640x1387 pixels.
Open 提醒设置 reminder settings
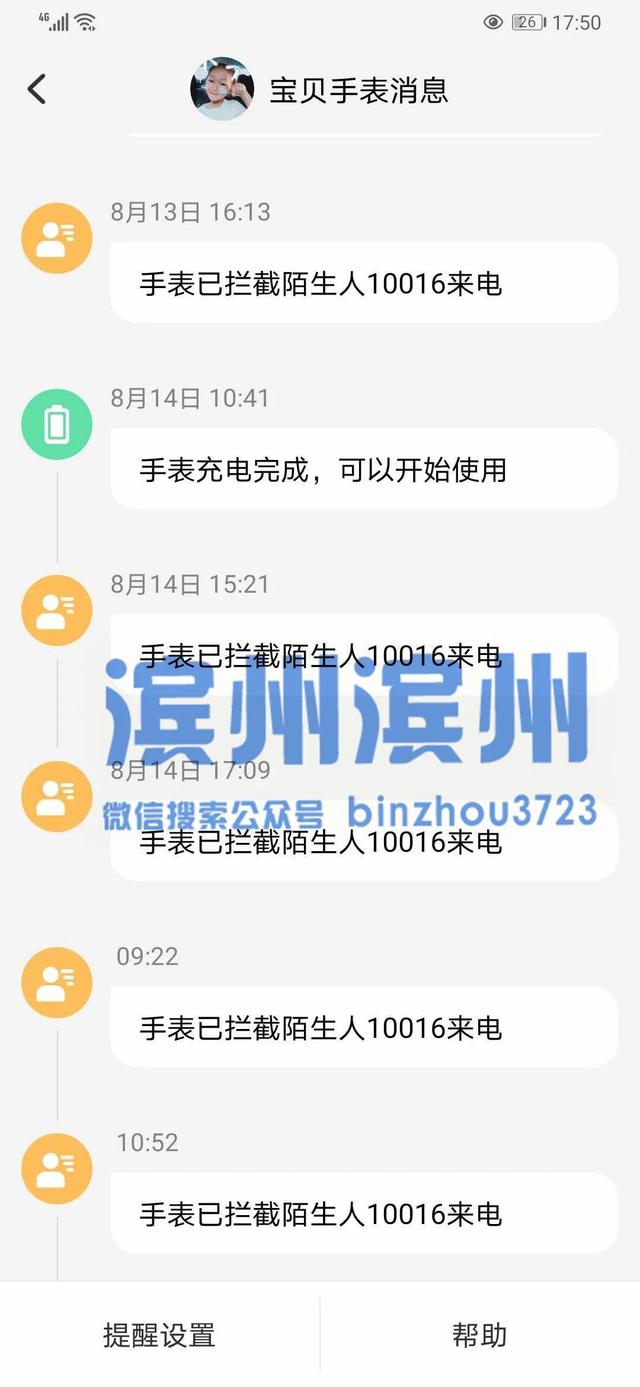[x=159, y=1335]
